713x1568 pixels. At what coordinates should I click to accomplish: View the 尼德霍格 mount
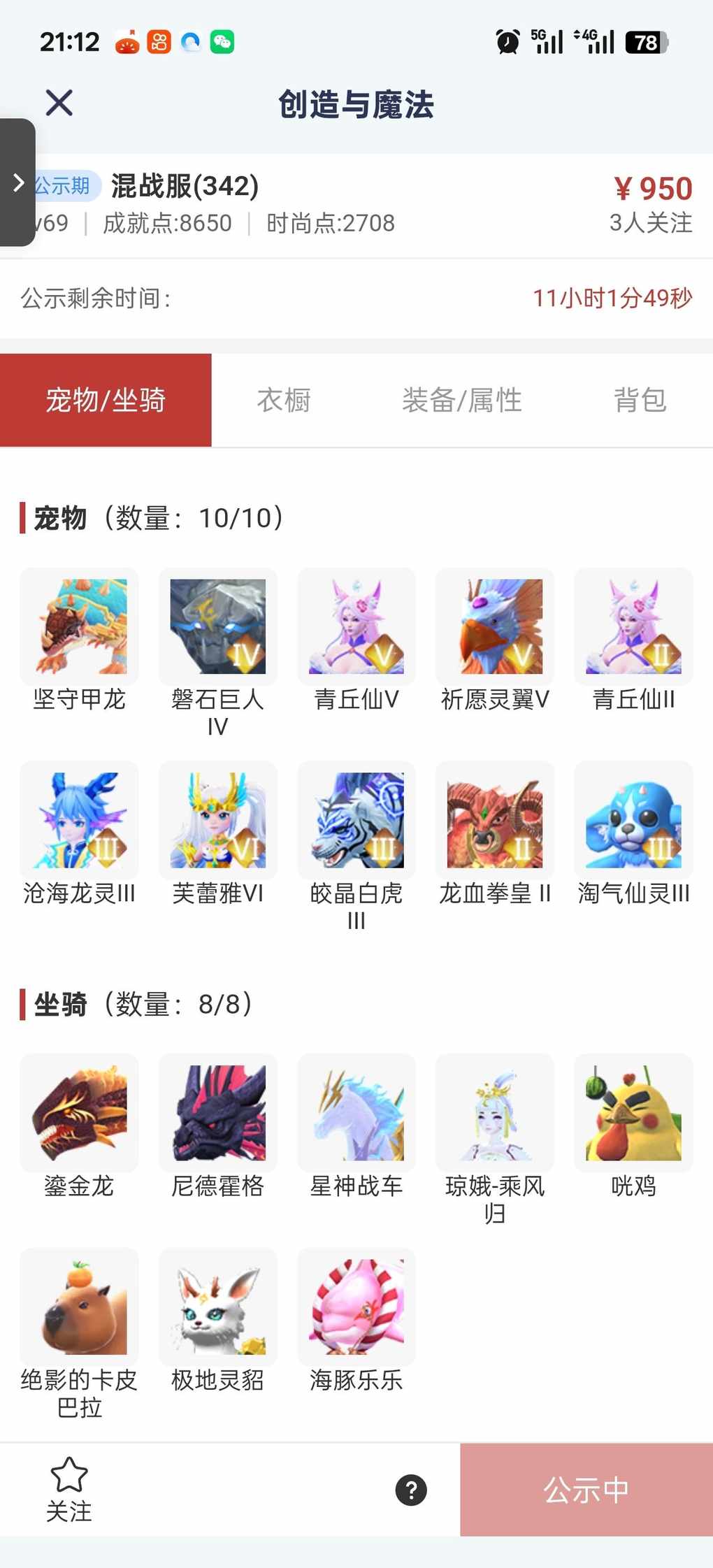217,1113
